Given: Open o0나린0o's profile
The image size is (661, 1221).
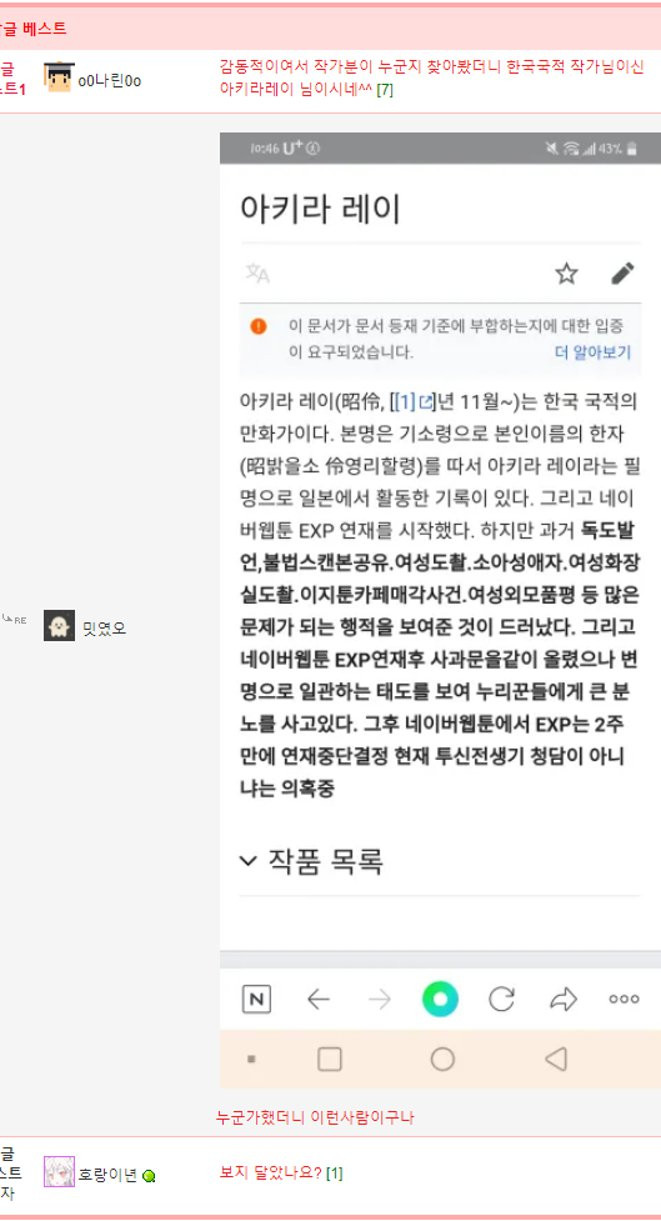Looking at the screenshot, I should point(109,81).
